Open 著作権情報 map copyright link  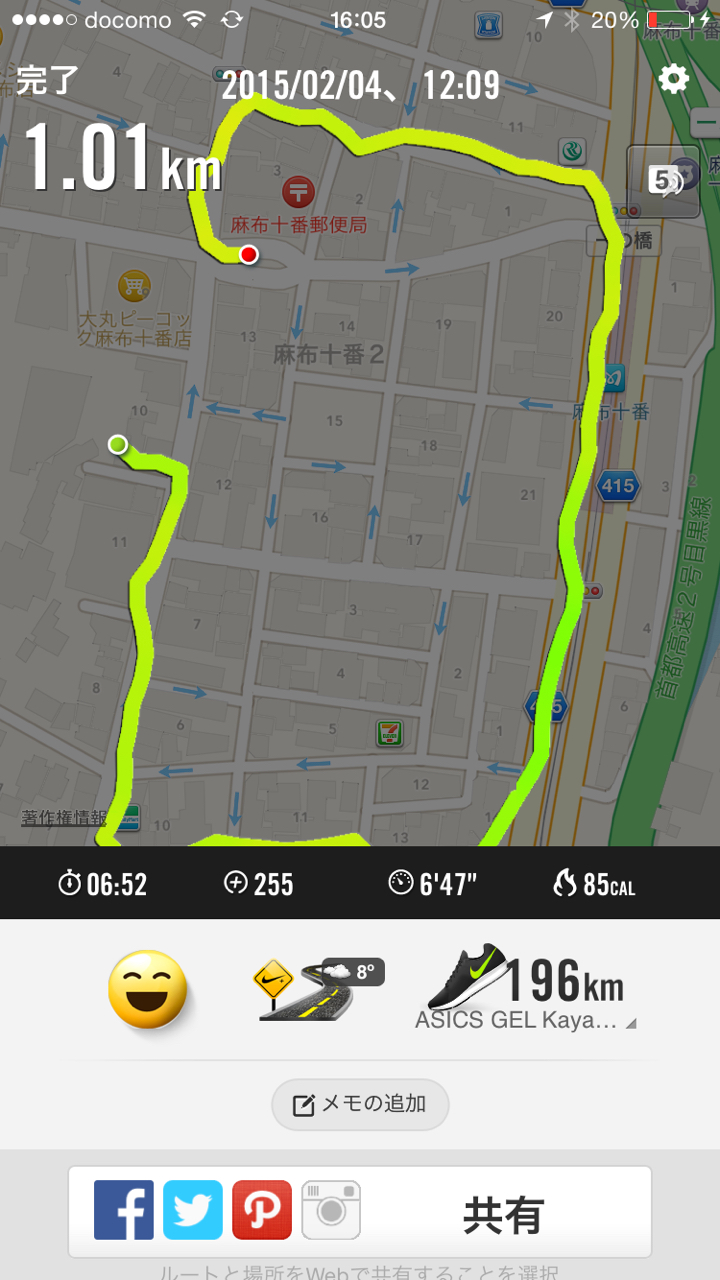pos(64,818)
